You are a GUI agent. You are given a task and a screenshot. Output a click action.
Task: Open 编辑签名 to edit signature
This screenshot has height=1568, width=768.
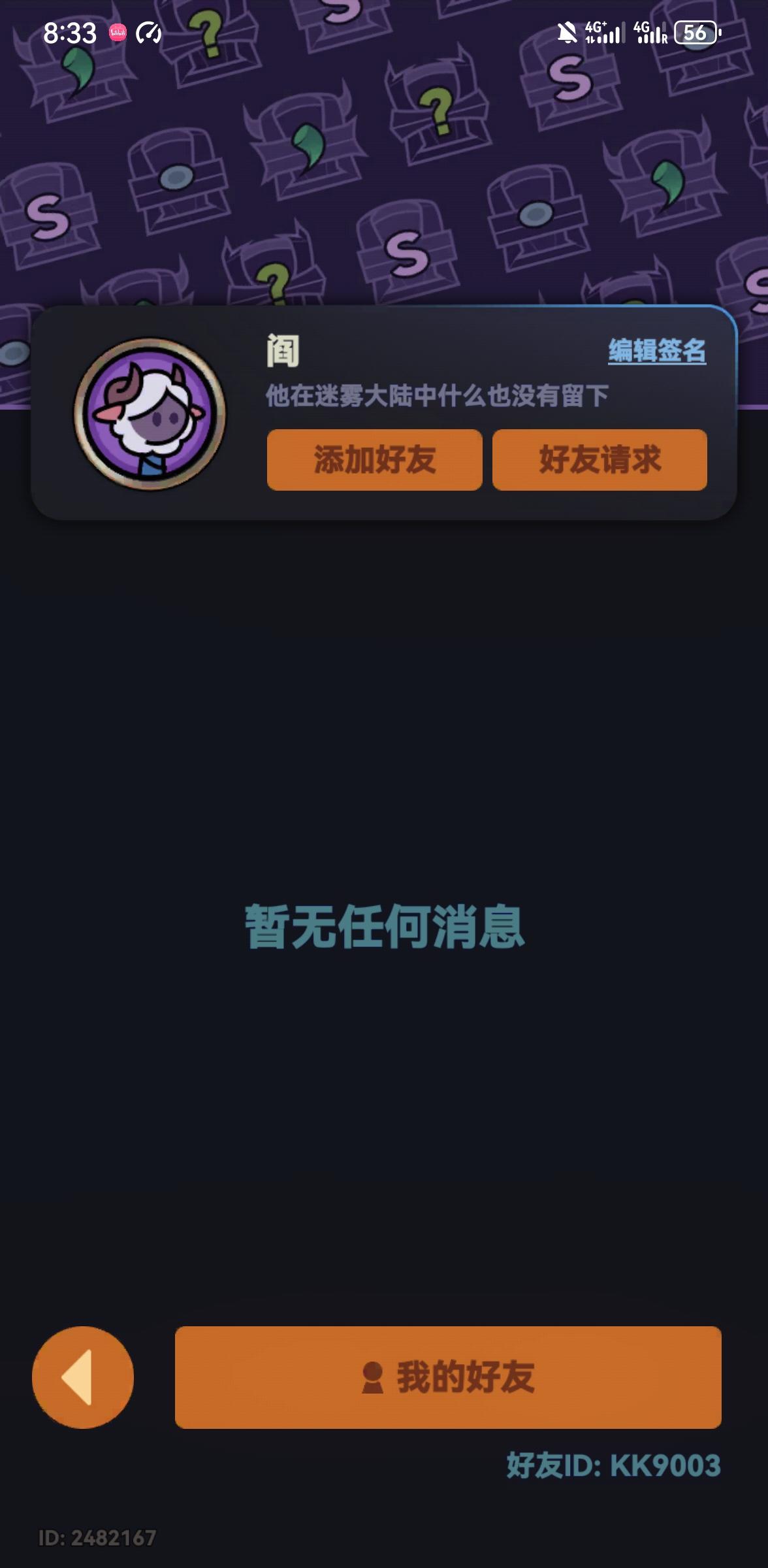[x=657, y=351]
